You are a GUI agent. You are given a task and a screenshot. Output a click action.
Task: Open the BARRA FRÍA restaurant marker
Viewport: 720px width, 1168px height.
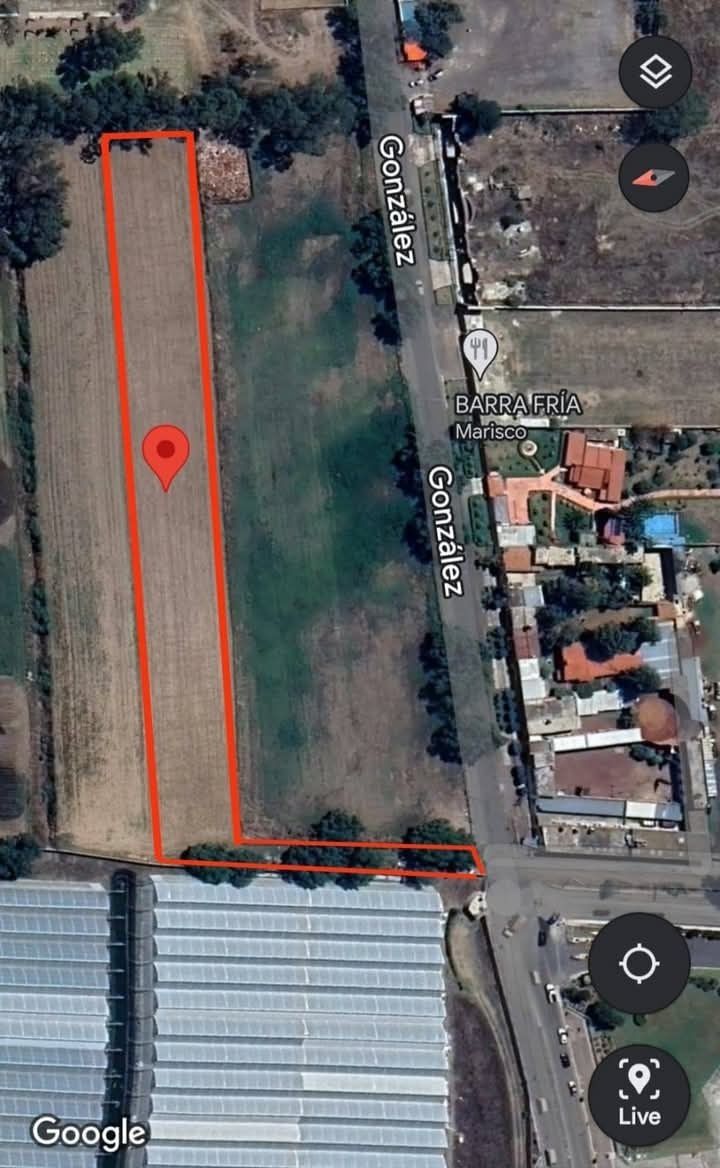[482, 352]
